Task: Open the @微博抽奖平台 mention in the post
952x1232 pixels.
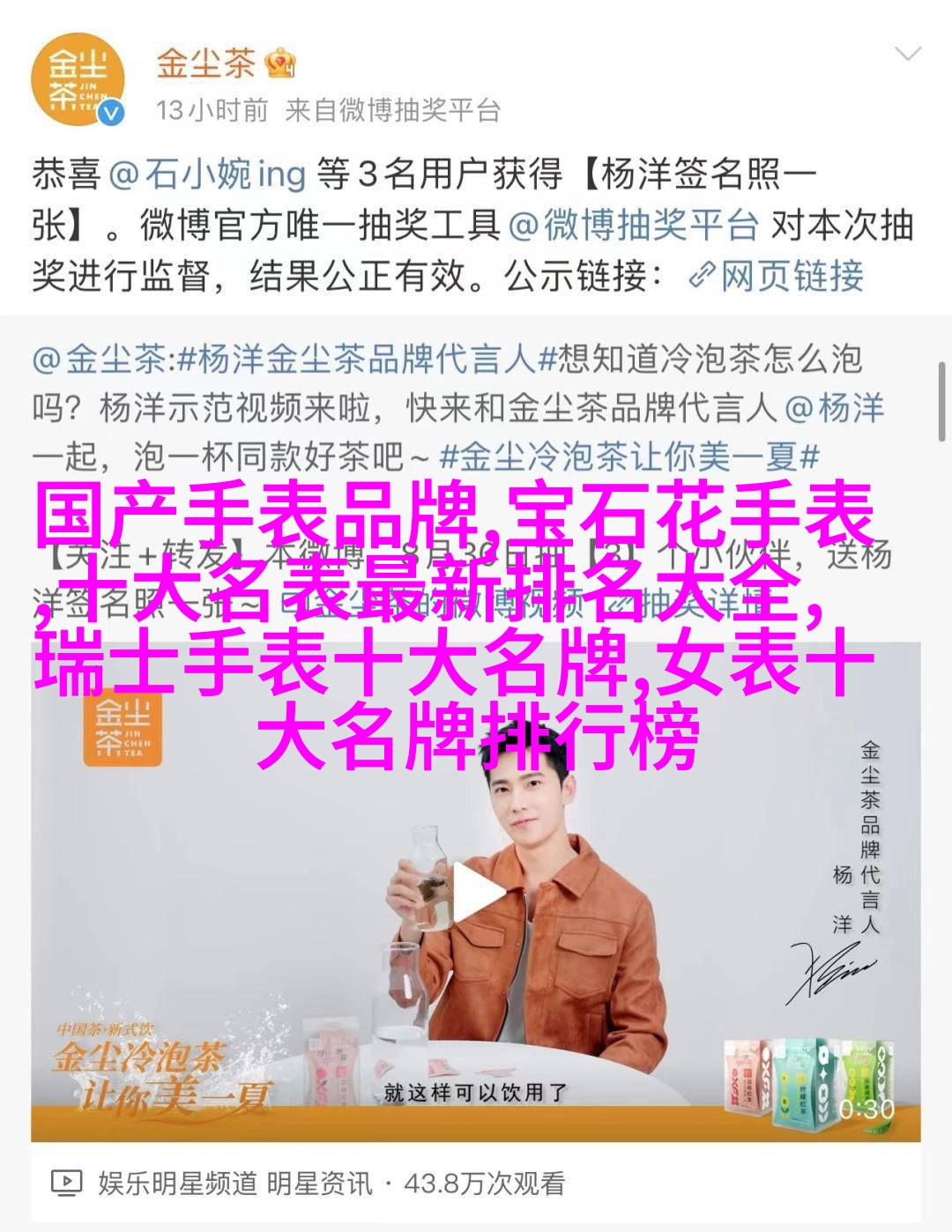Action: click(634, 226)
